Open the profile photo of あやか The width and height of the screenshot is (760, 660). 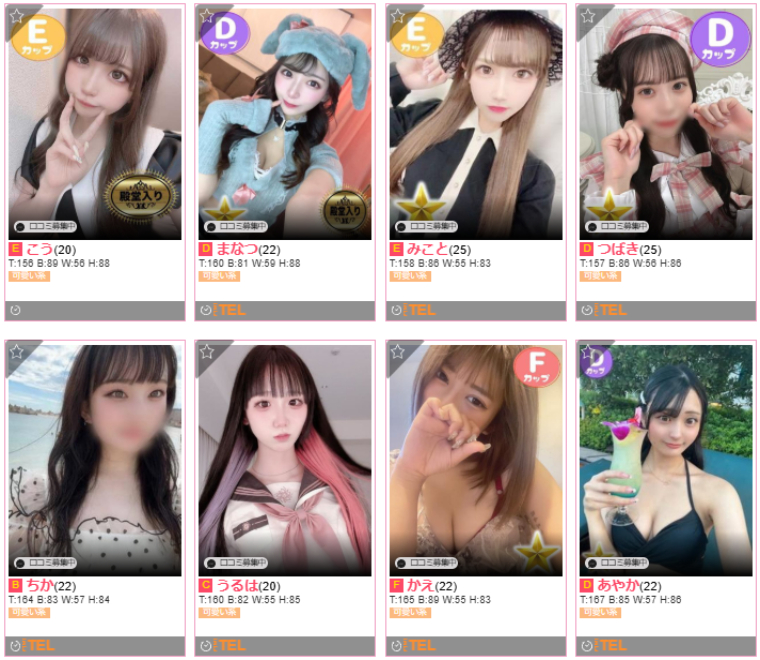coord(665,460)
